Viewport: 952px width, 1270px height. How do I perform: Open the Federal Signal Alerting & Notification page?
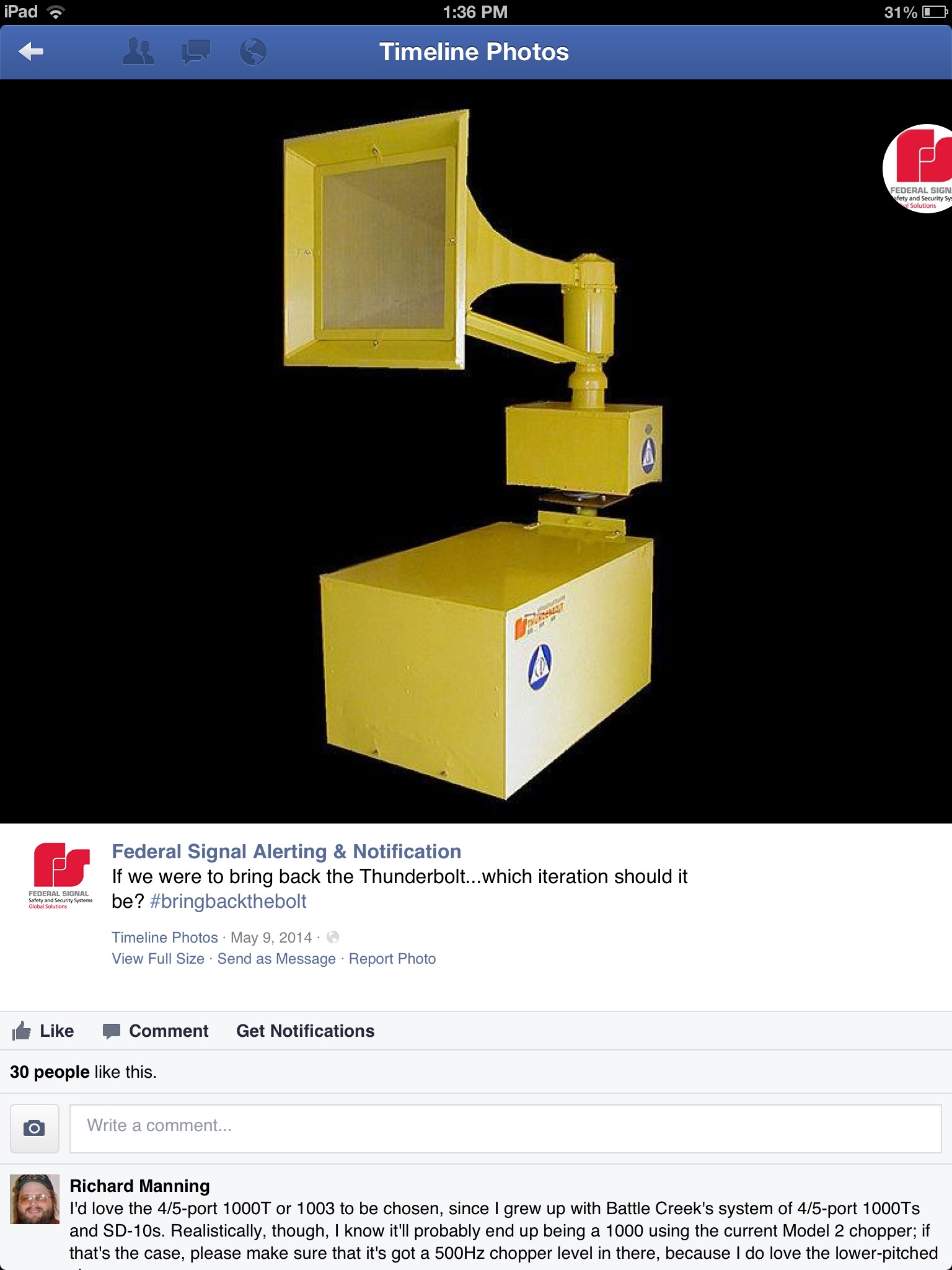point(286,851)
